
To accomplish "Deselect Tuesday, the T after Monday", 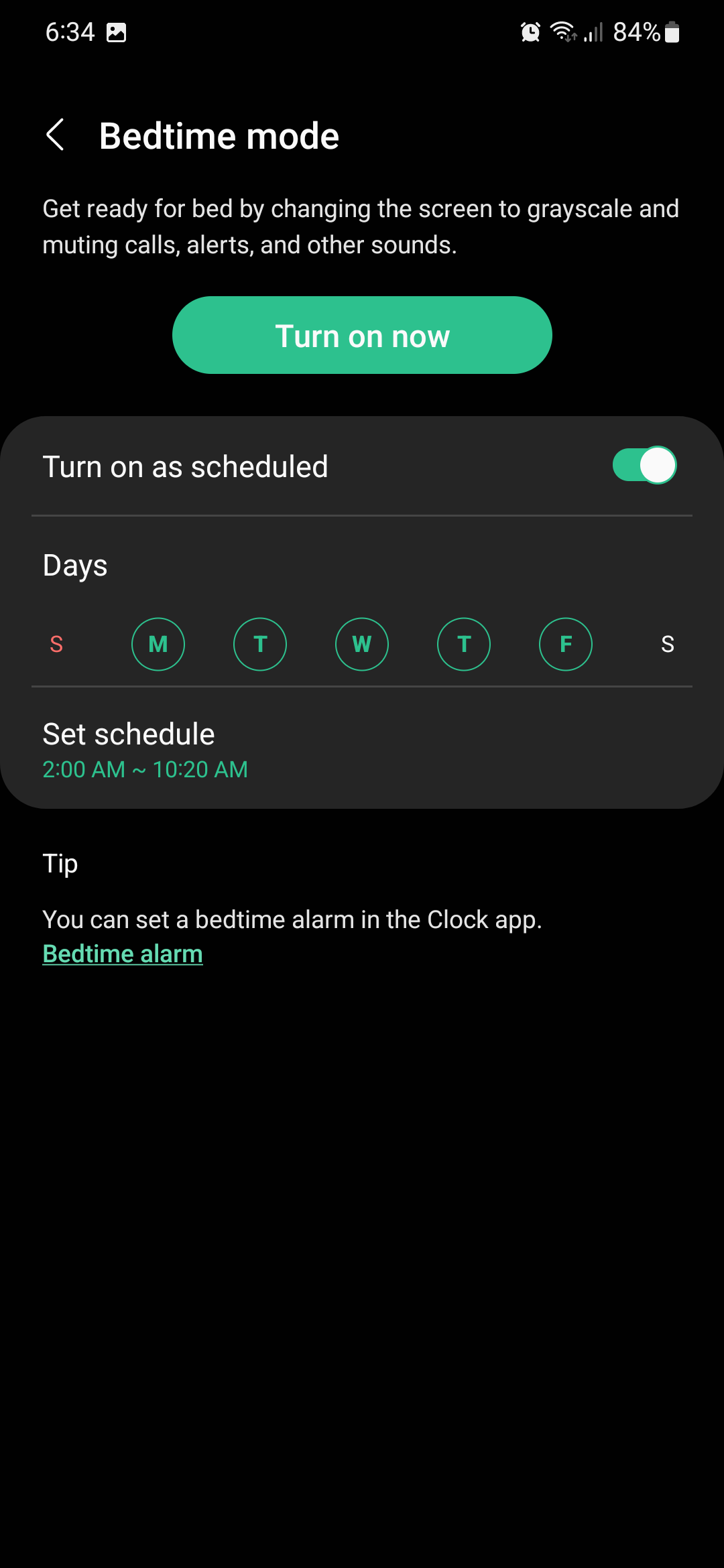I will [x=260, y=644].
